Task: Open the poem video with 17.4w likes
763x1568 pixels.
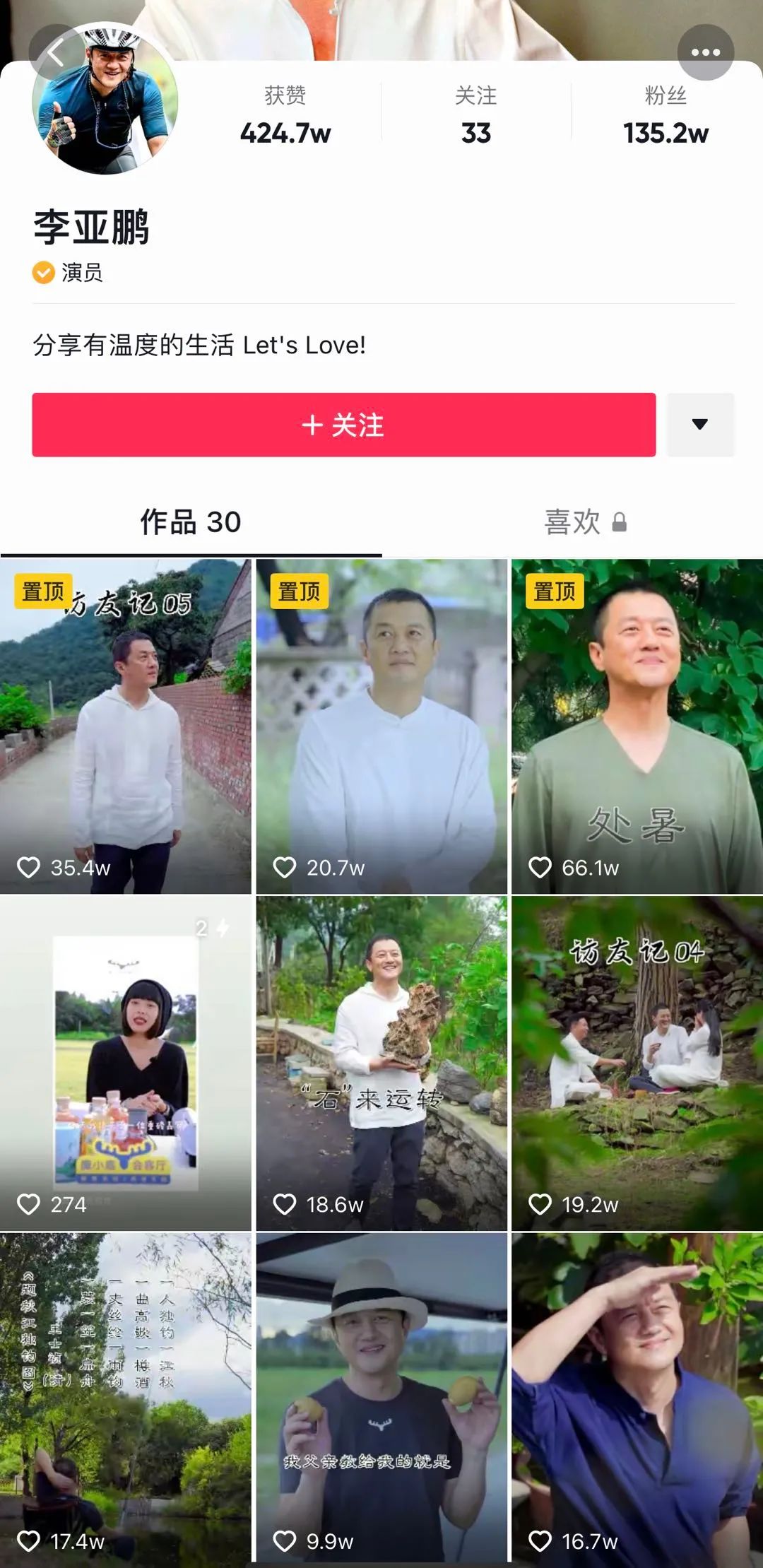Action: click(126, 1399)
